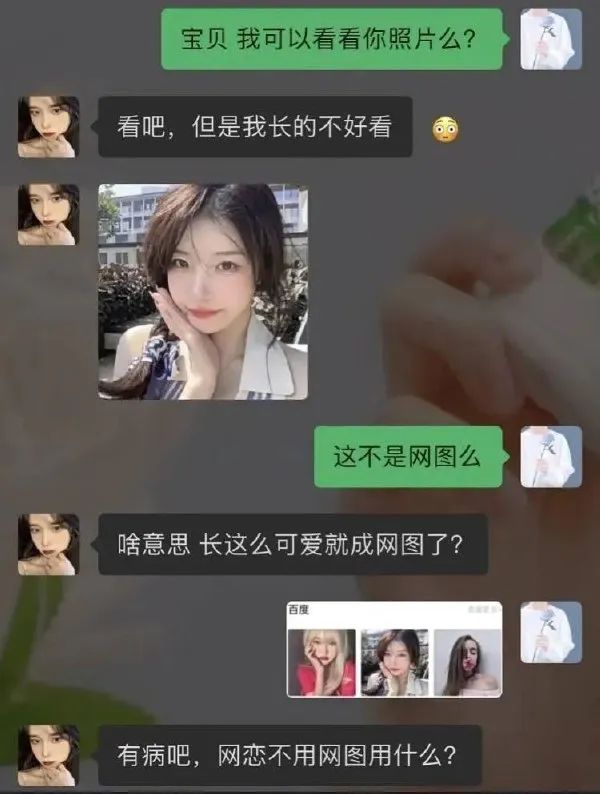Tap the avatar beside '看吧，但是我长的不好看'
This screenshot has height=794, width=600.
coord(48,127)
